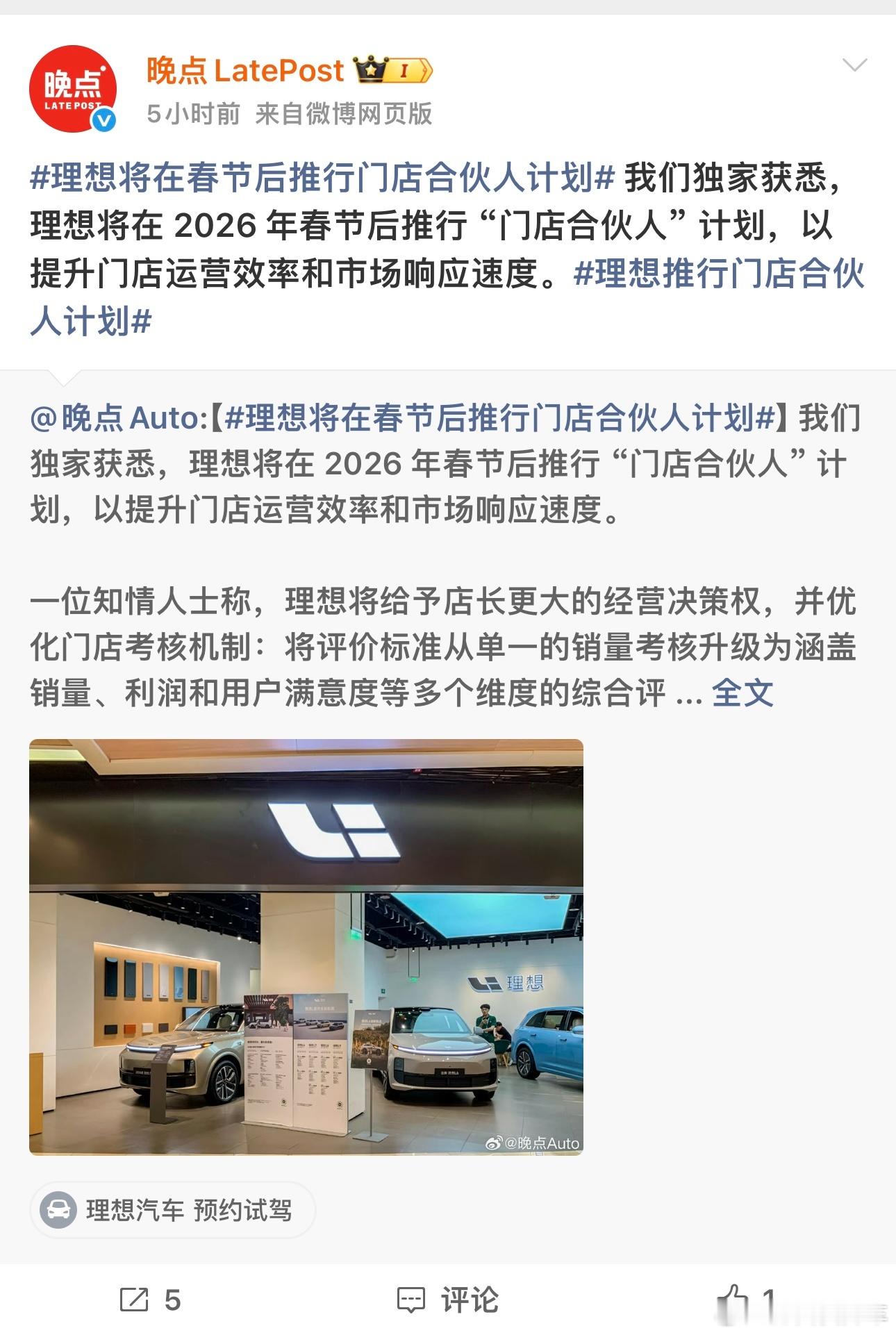896x1335 pixels.
Task: Click the repost count showing 5
Action: click(172, 1299)
